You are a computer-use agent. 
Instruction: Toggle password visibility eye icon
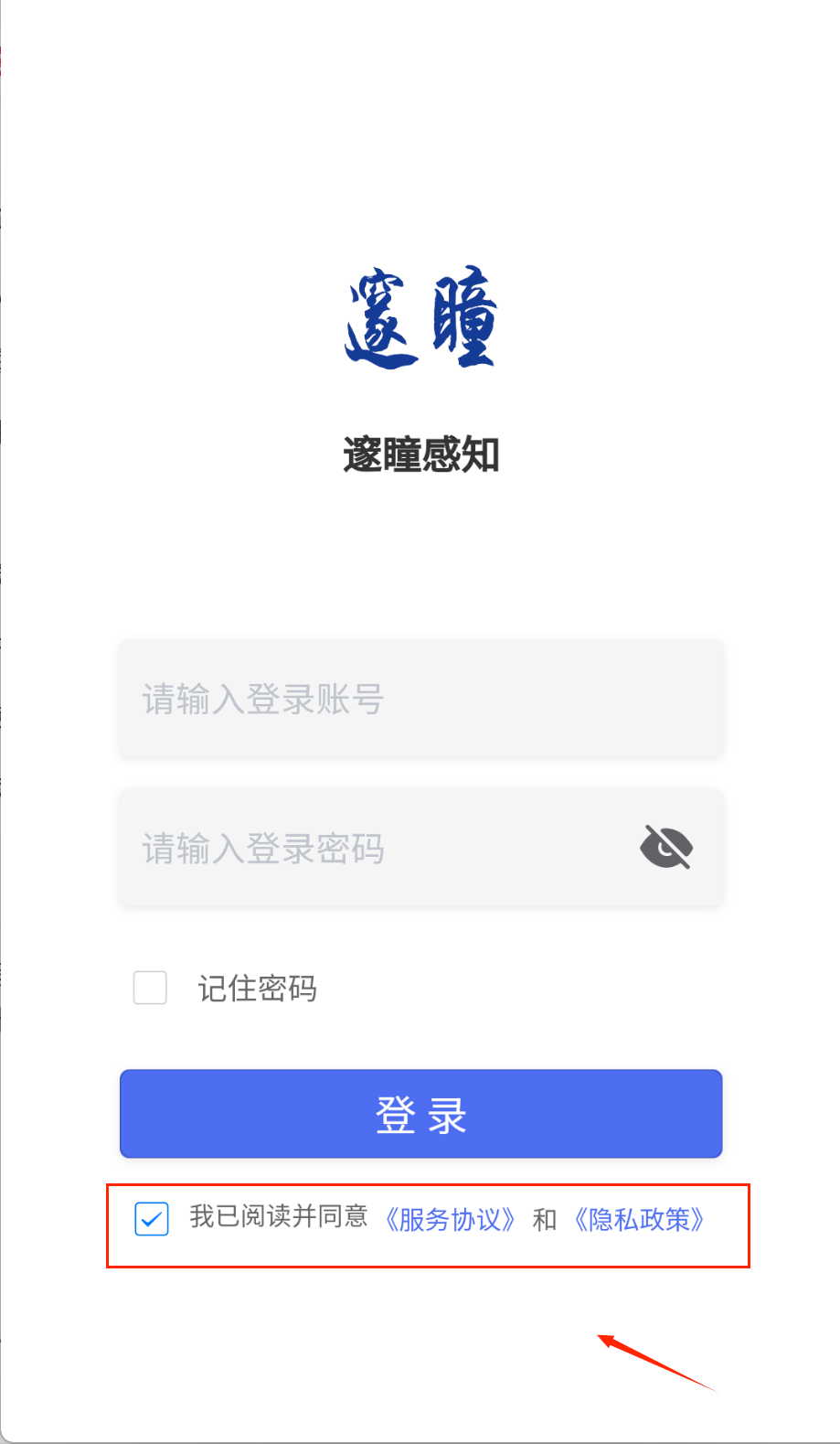tap(666, 847)
